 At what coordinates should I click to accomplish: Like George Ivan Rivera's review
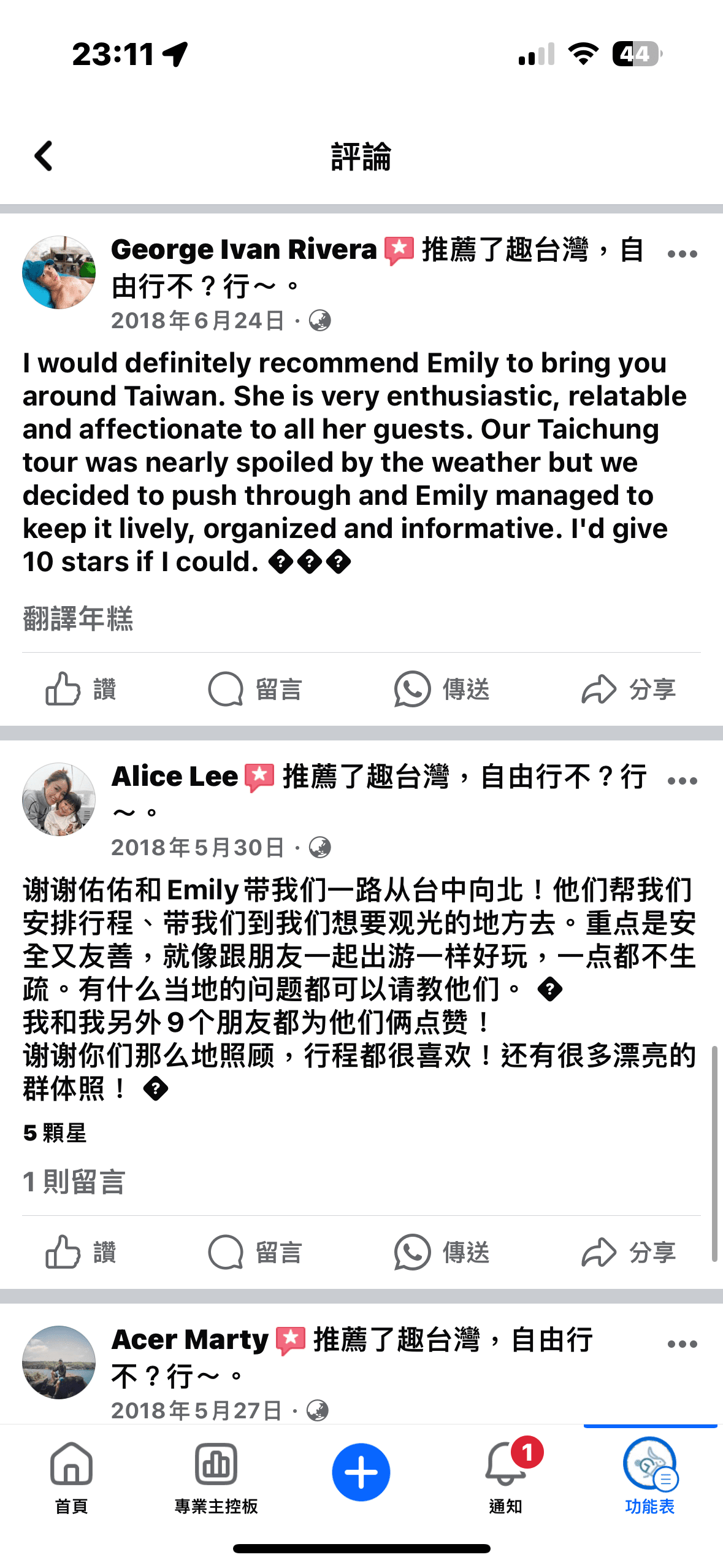(x=80, y=689)
